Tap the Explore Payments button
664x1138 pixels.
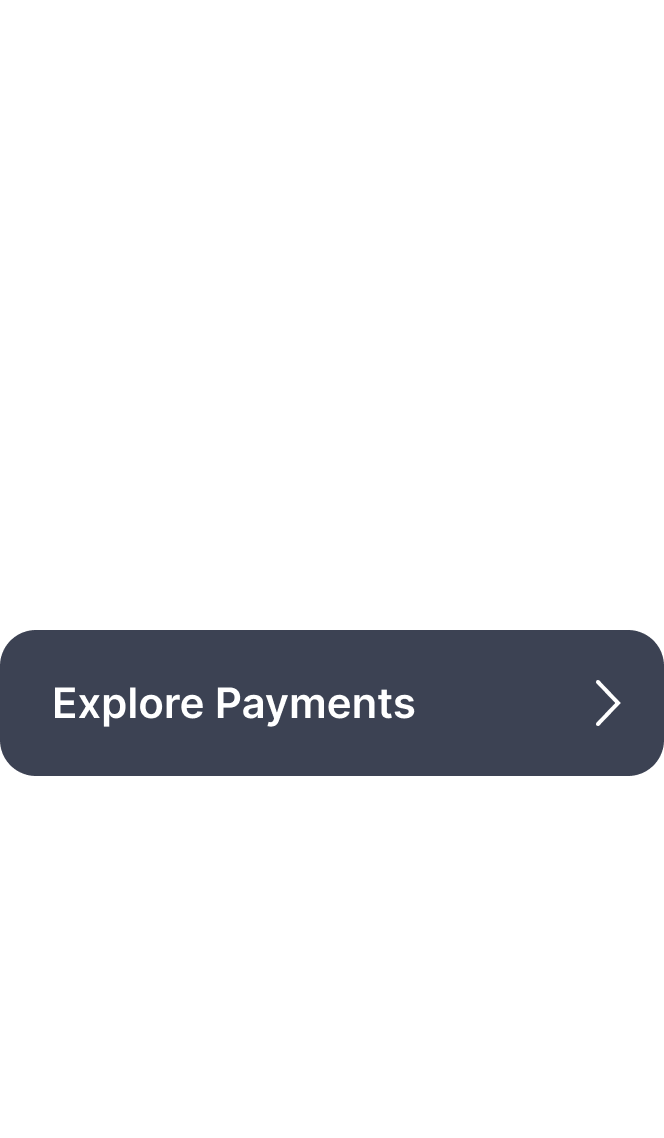(332, 703)
